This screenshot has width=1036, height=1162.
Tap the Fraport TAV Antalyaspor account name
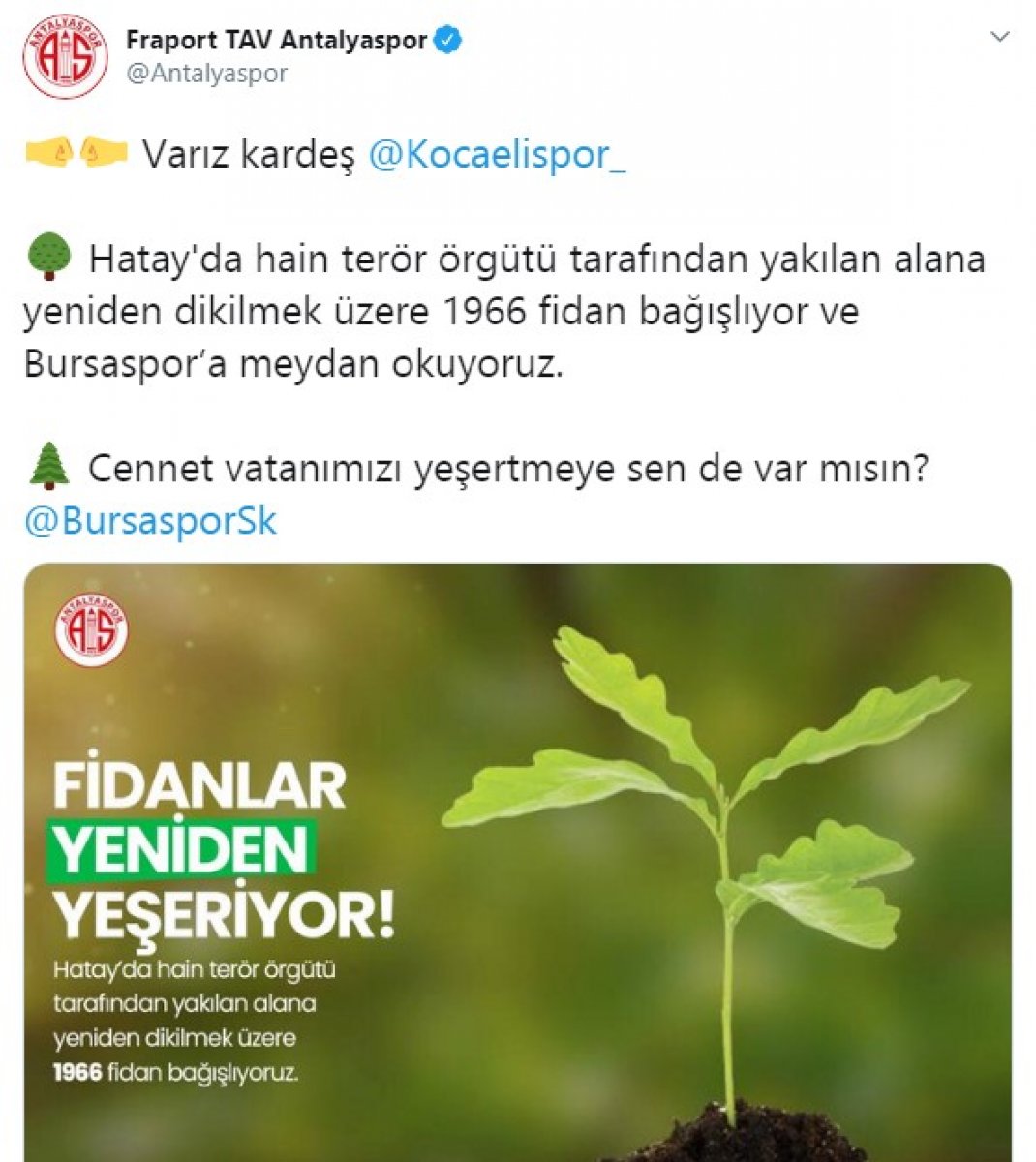pyautogui.click(x=276, y=41)
